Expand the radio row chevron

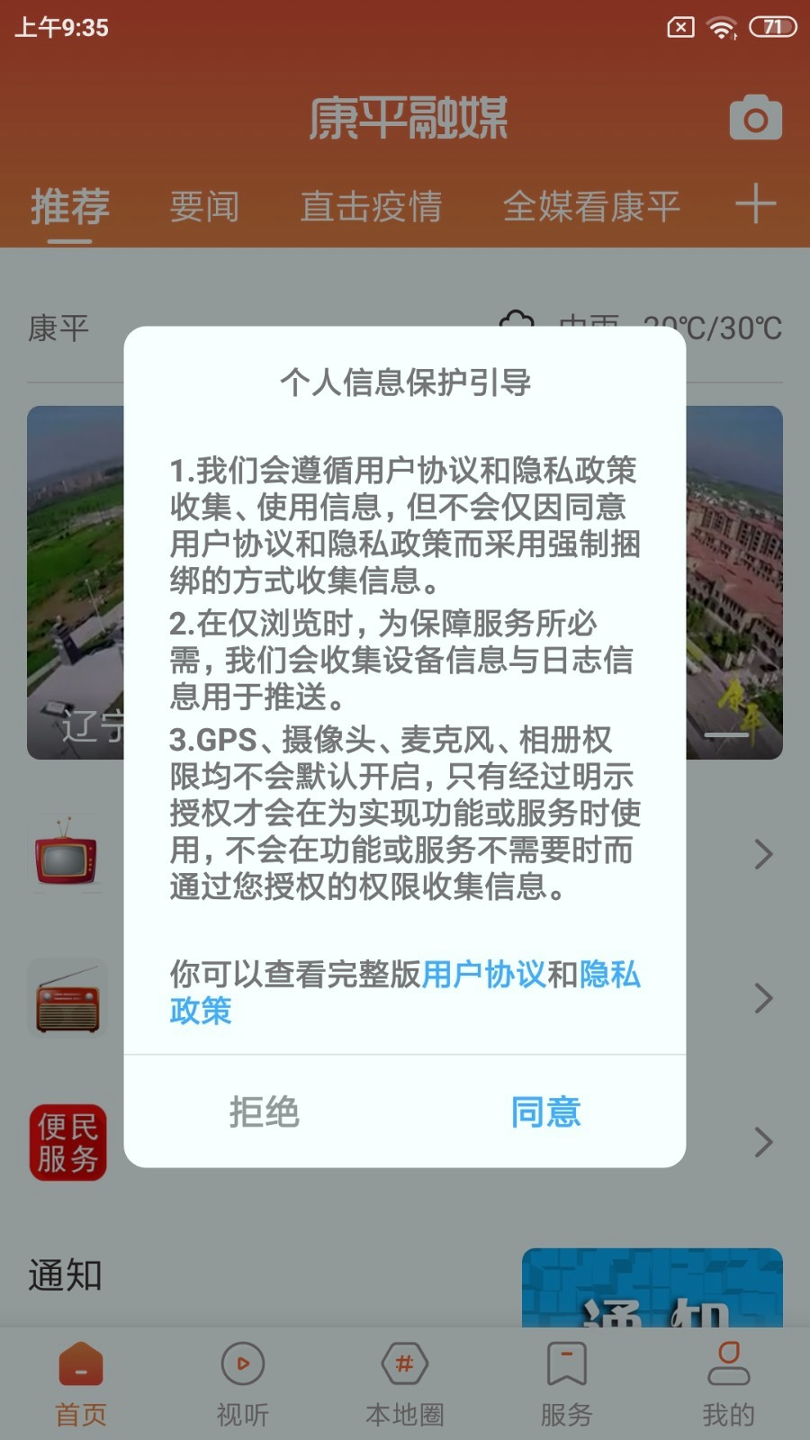coord(764,997)
